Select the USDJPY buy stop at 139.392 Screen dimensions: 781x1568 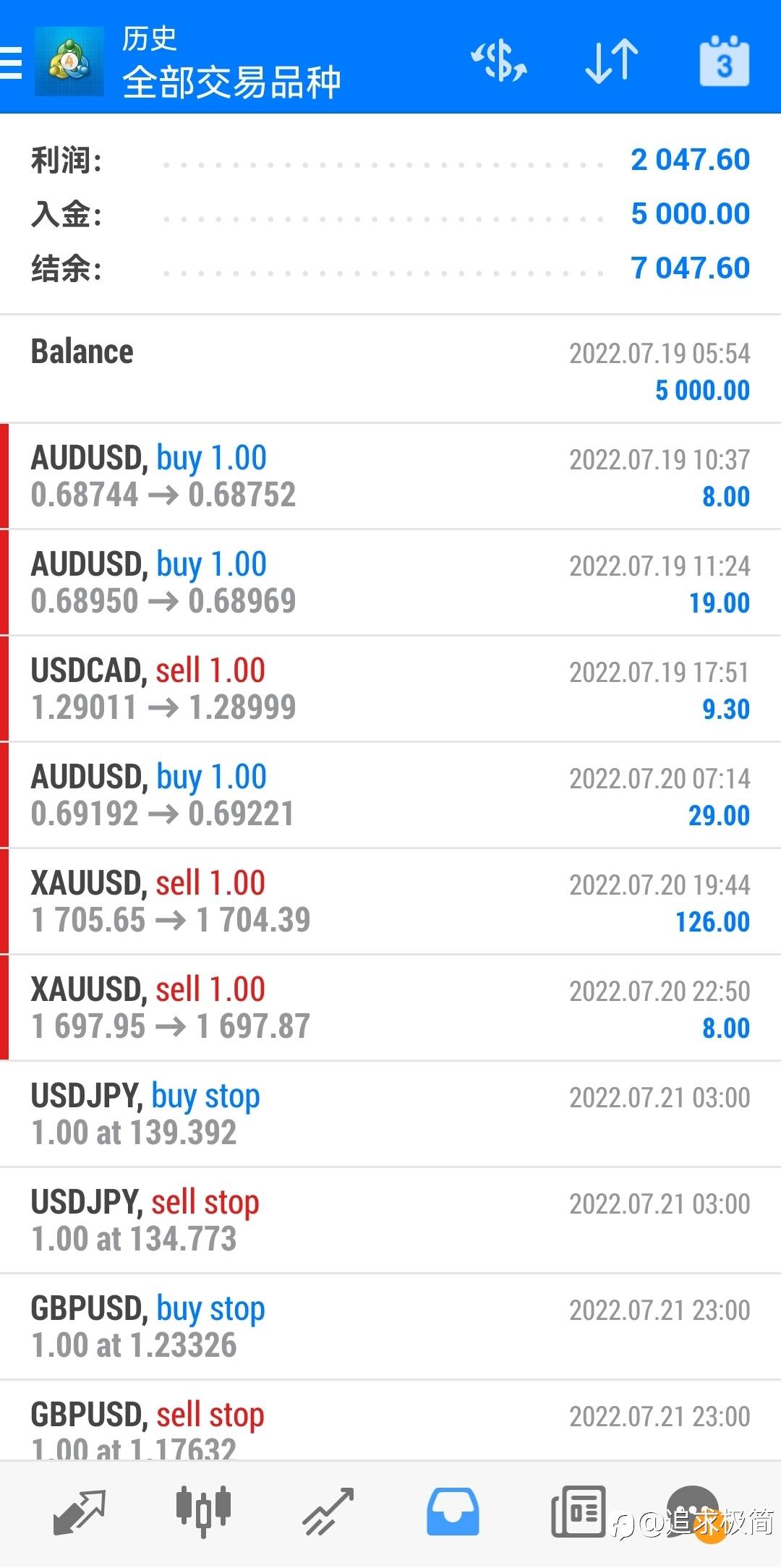pyautogui.click(x=390, y=1115)
